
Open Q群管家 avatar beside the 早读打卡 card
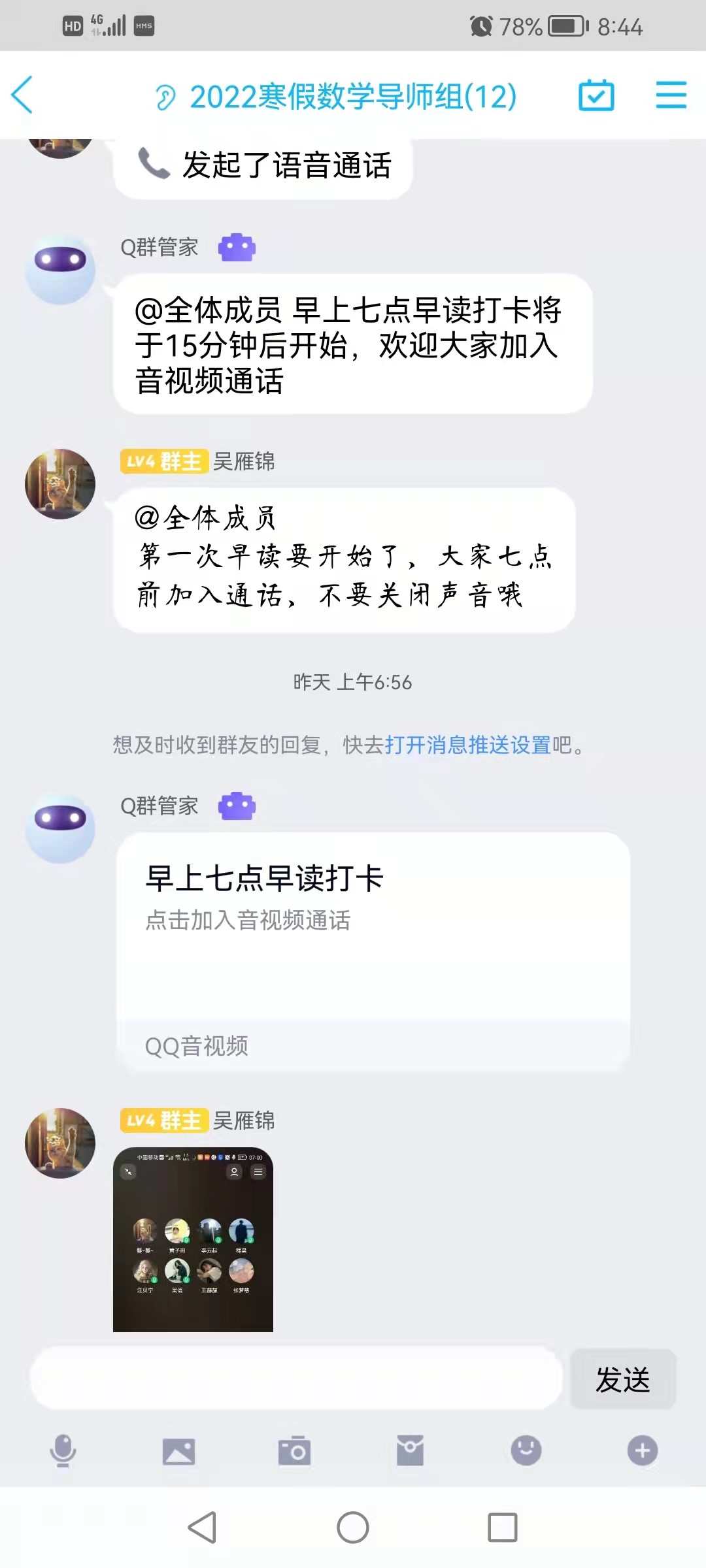[60, 828]
